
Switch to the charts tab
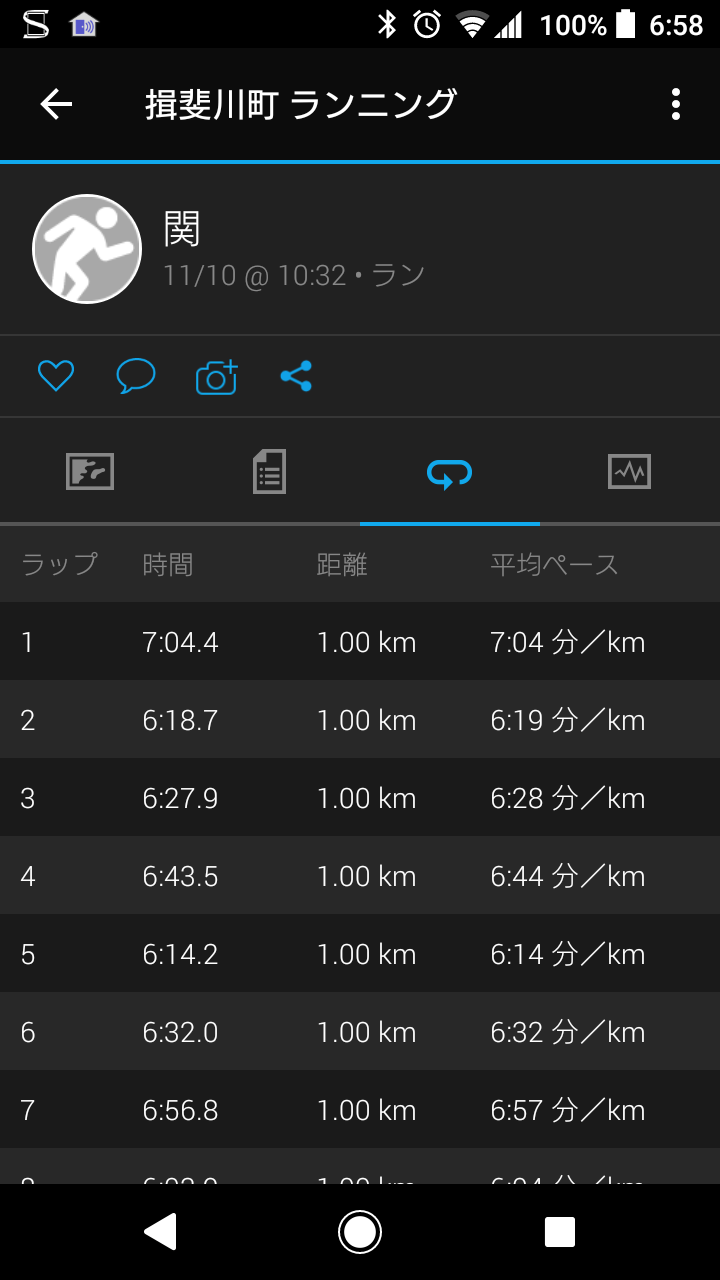630,471
